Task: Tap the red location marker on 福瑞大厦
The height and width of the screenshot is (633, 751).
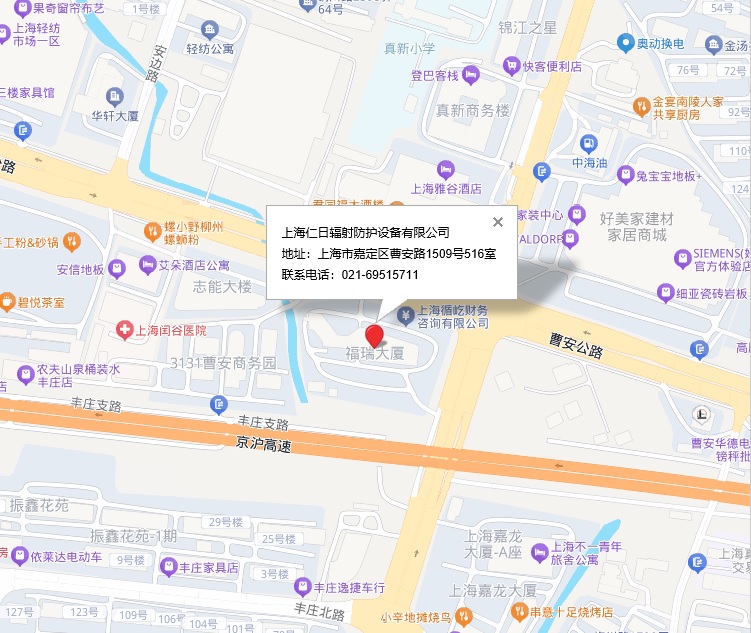Action: (375, 335)
